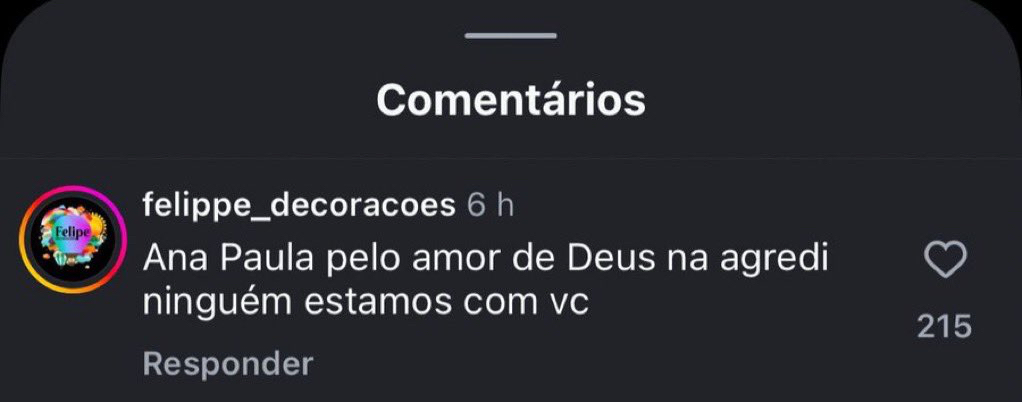Like felippe_decoracoes' comment
Viewport: 1022px width, 402px height.
(944, 262)
